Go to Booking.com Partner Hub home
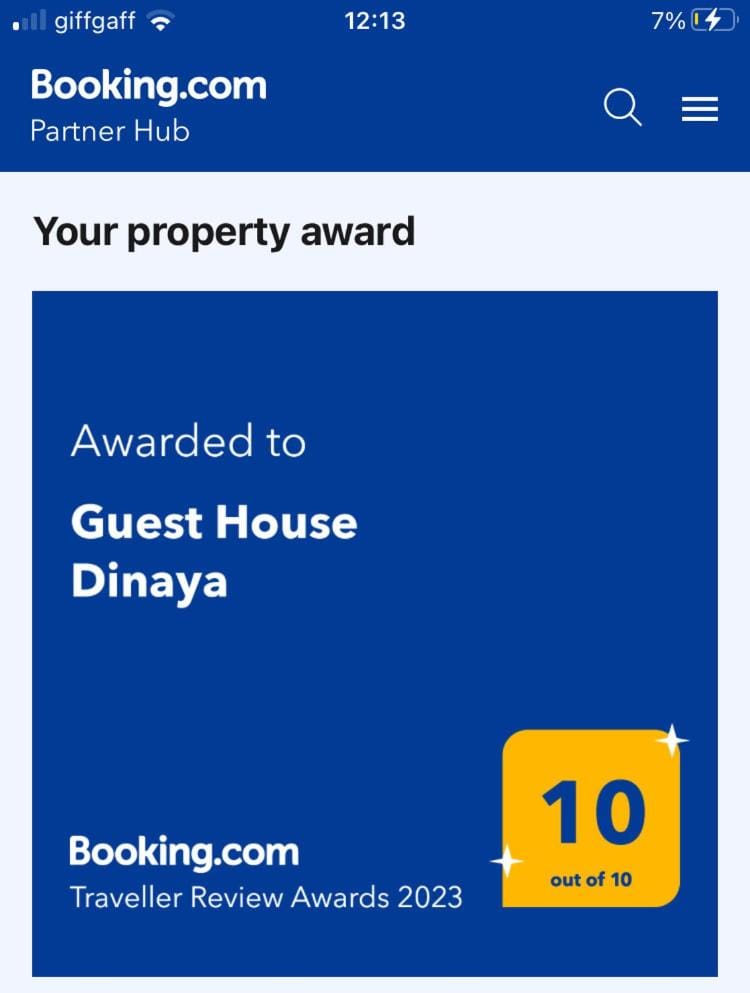 (148, 105)
